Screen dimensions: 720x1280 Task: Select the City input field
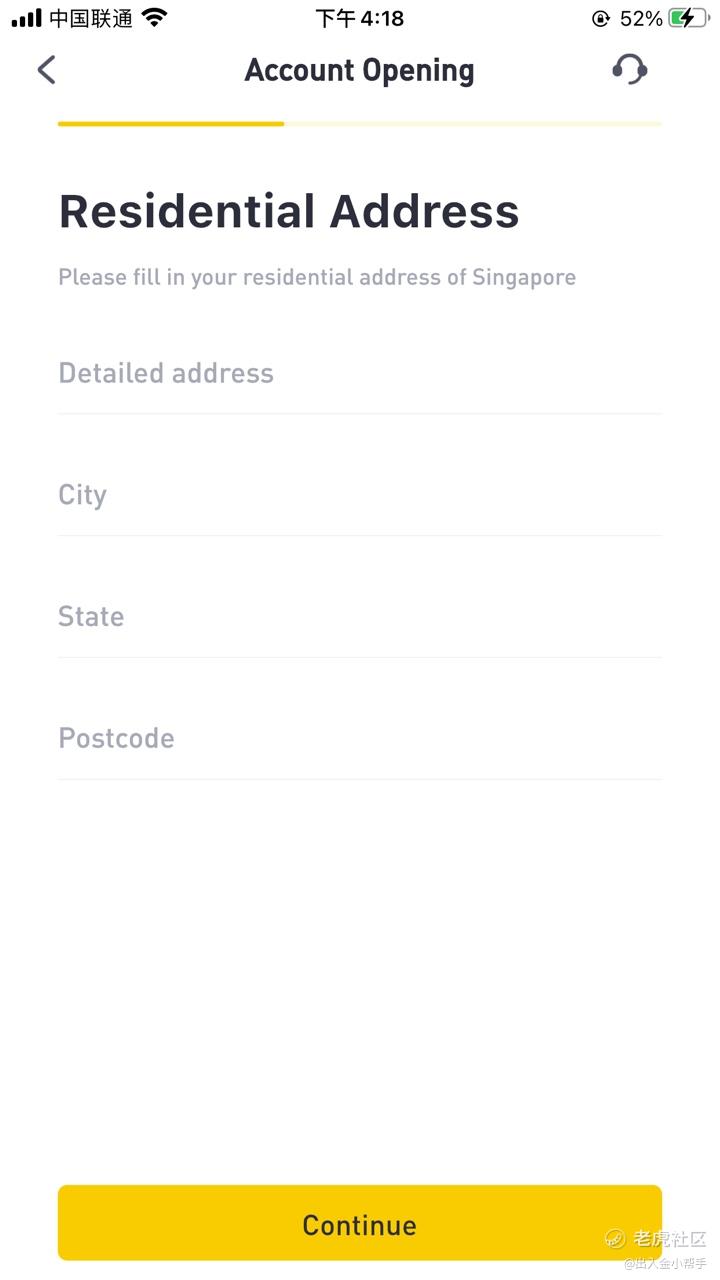point(359,496)
